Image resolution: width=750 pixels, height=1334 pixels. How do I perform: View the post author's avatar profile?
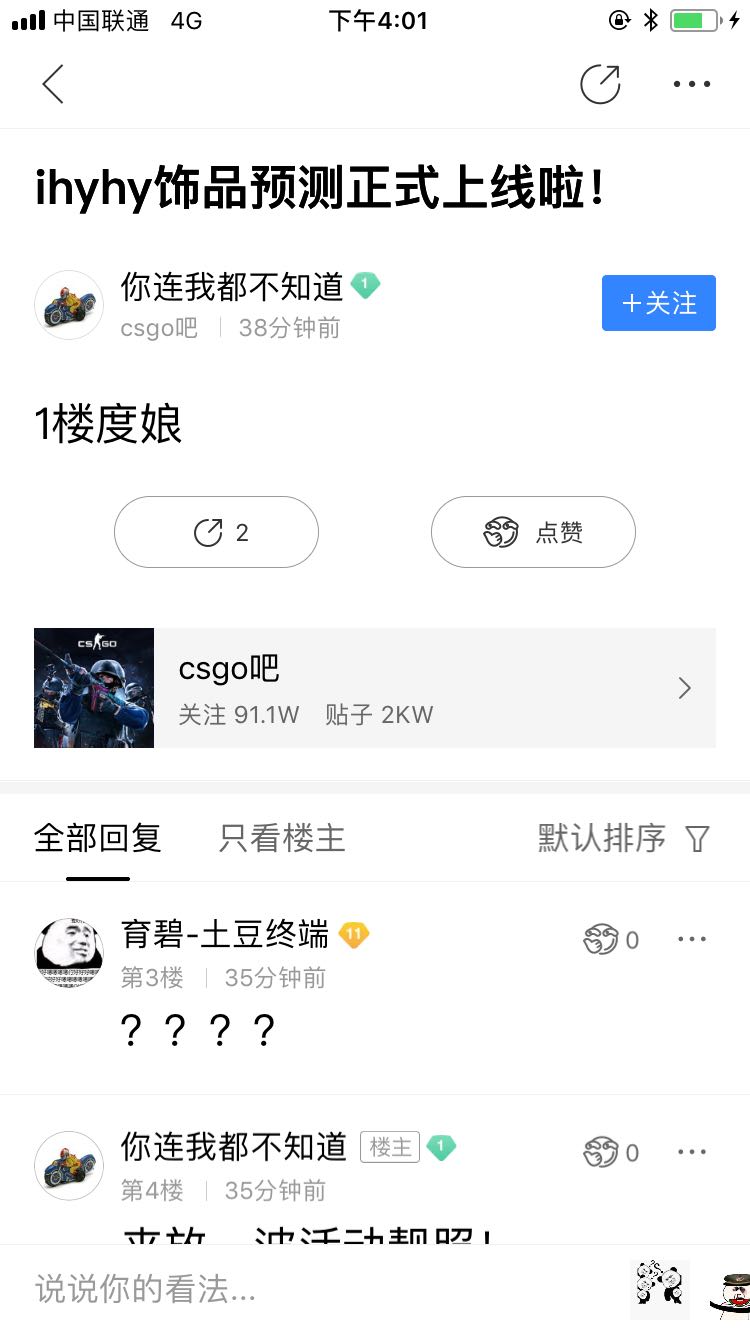click(69, 305)
